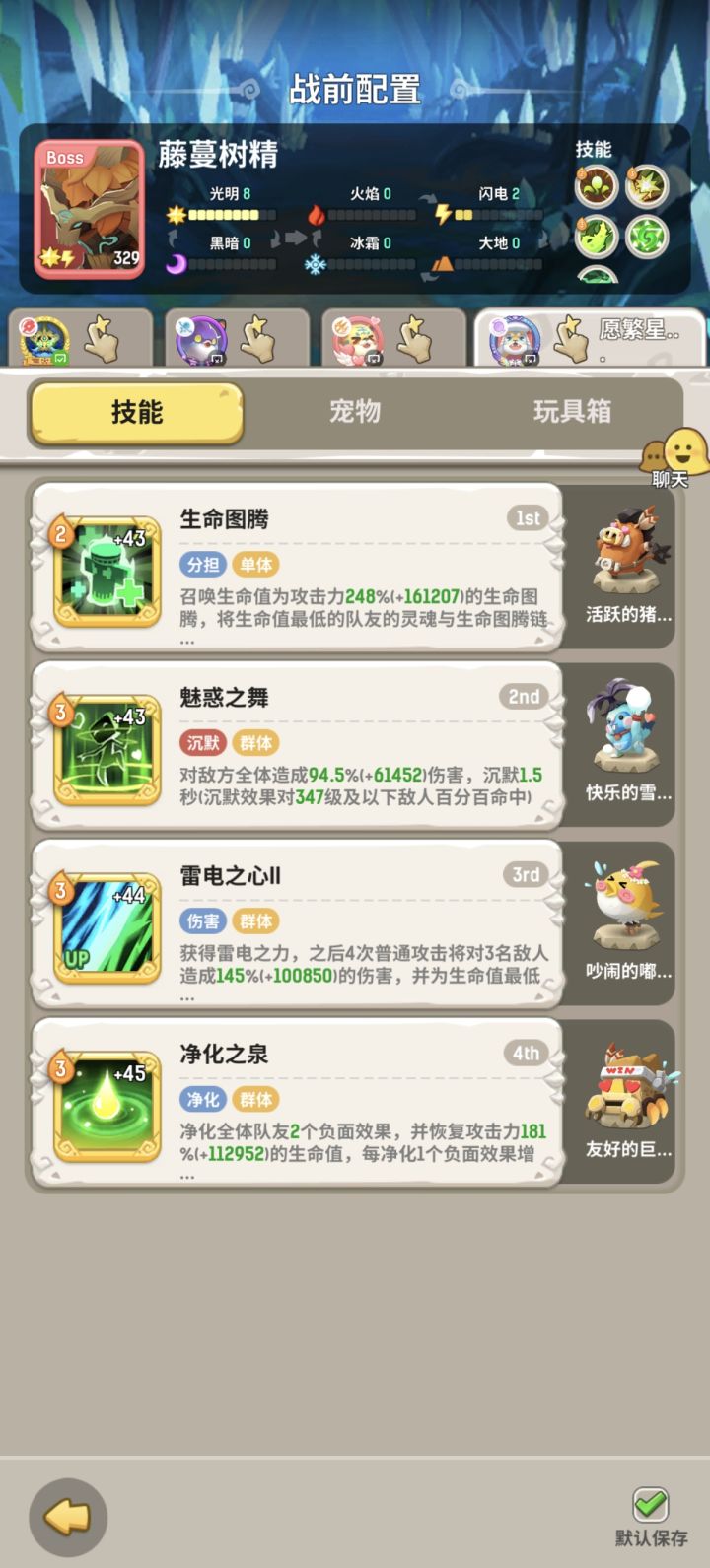This screenshot has height=1568, width=710.
Task: Switch to the 宠物 tab
Action: [x=353, y=412]
